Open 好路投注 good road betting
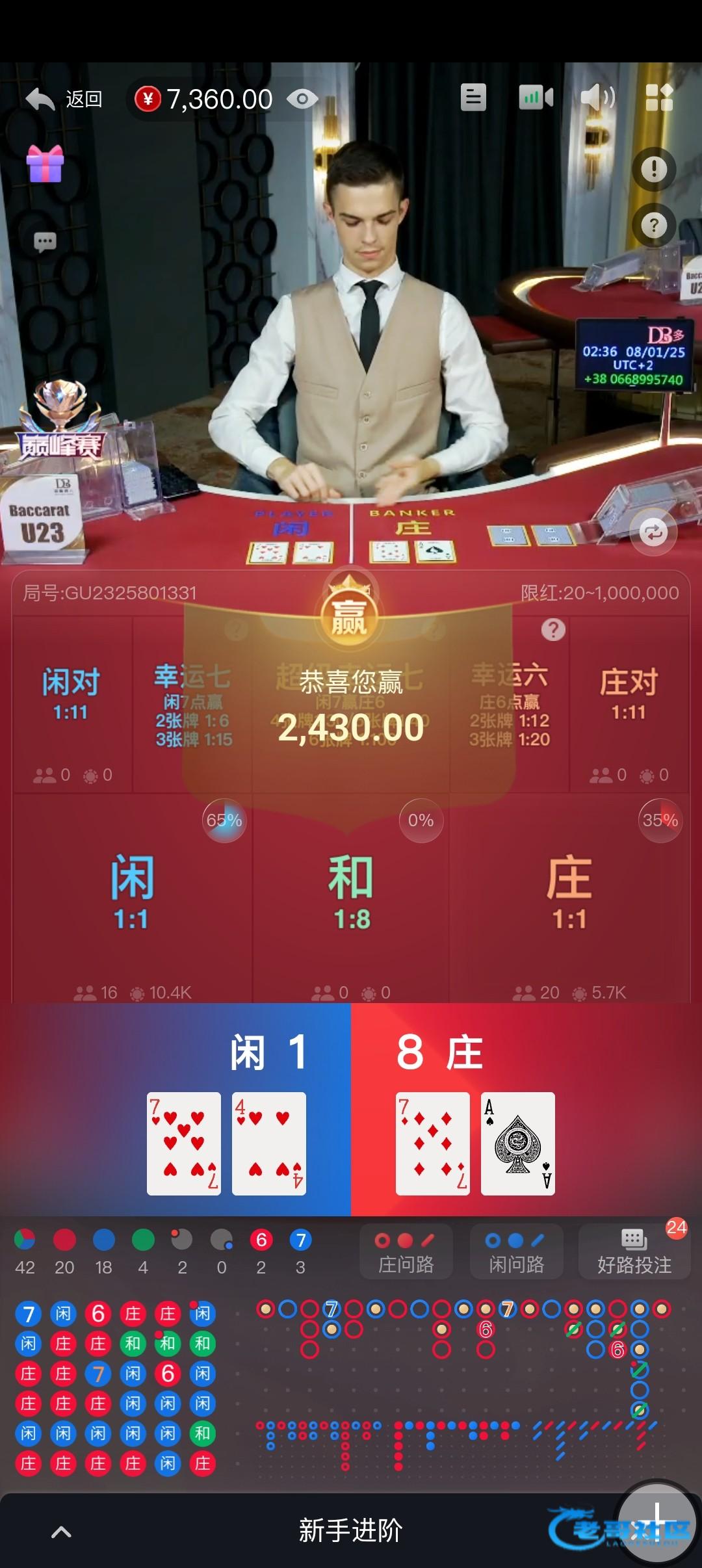 [634, 1252]
